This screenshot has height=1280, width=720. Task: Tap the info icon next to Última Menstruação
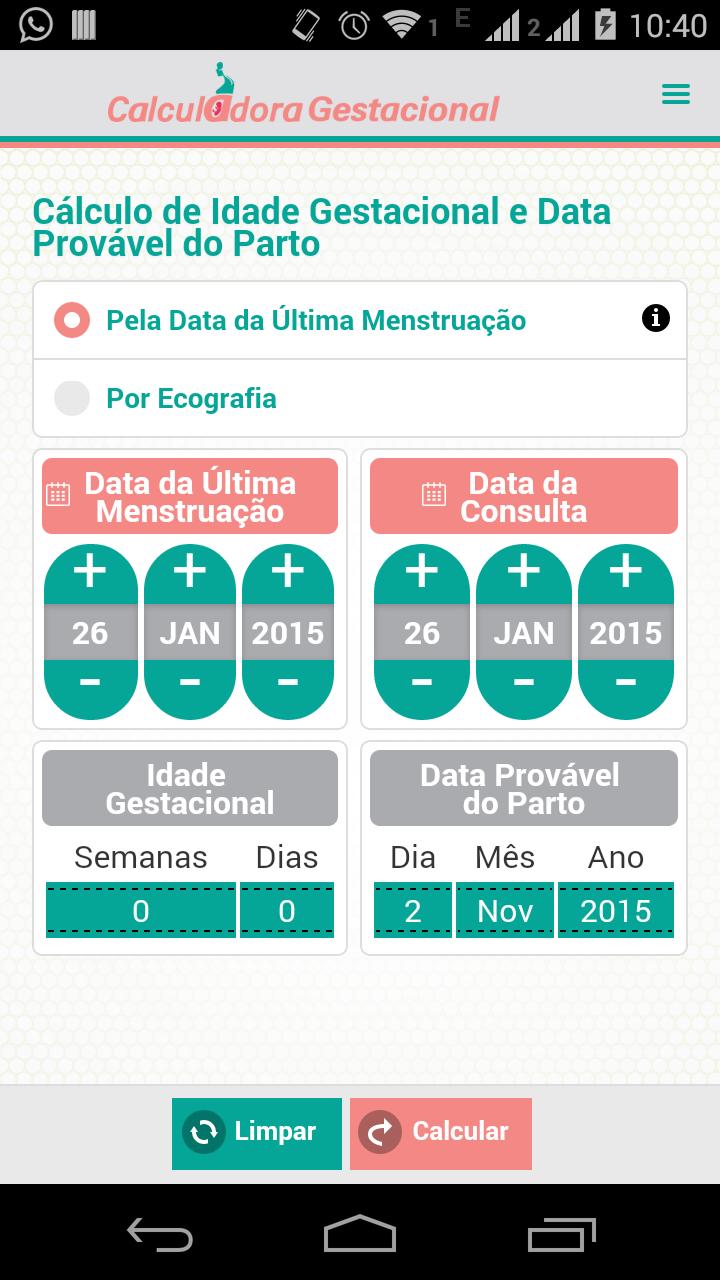pos(655,319)
